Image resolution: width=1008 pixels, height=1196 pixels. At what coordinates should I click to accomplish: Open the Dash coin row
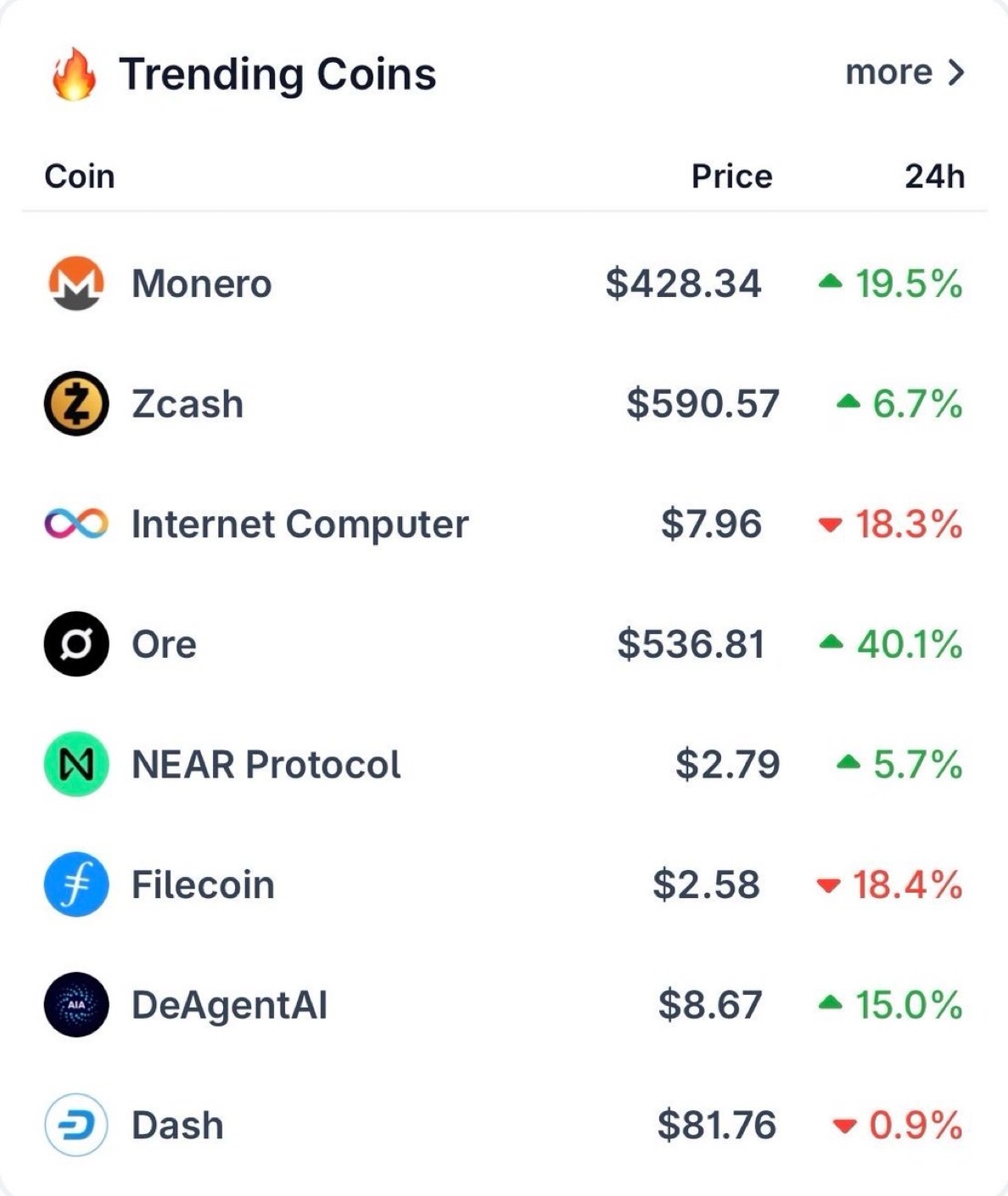click(177, 1126)
